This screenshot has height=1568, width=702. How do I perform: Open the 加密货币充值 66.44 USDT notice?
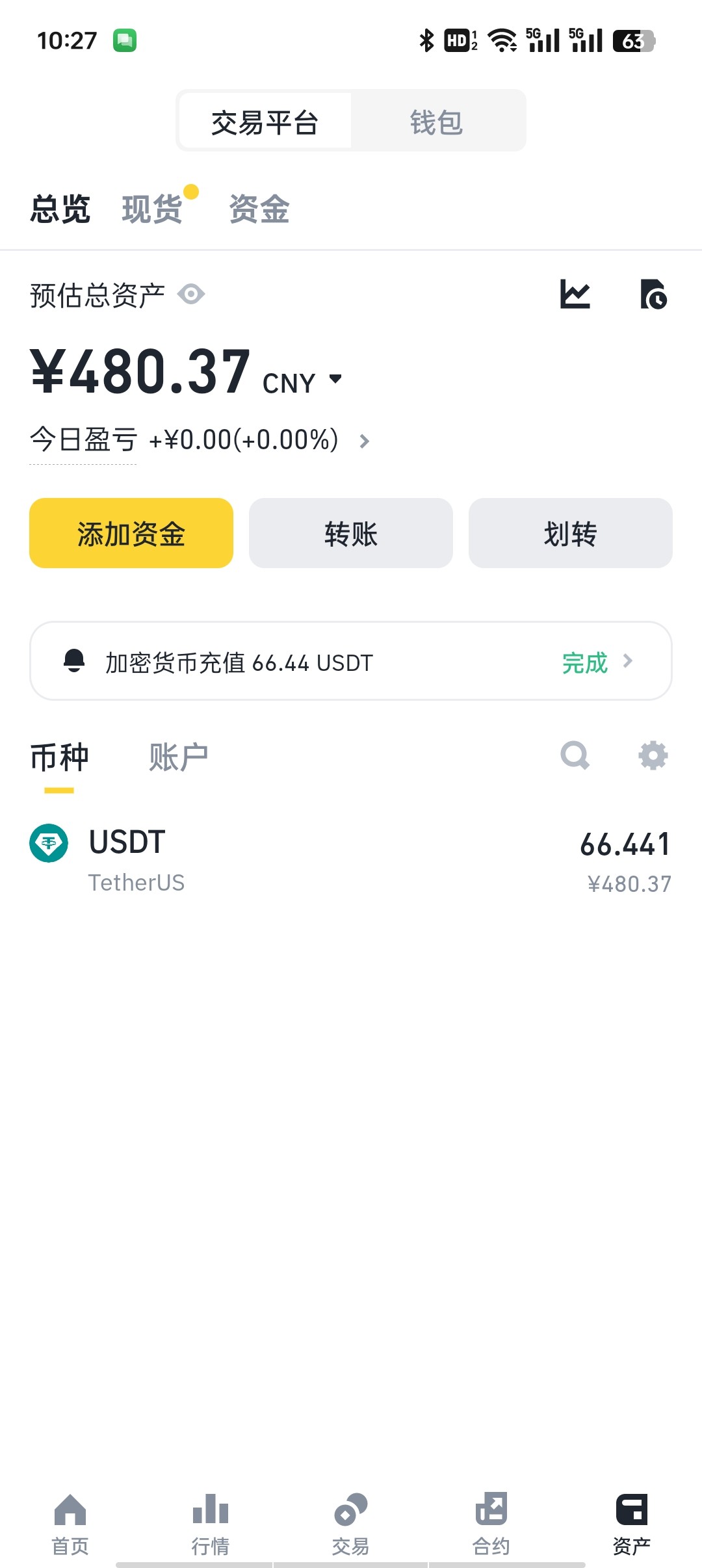[351, 661]
